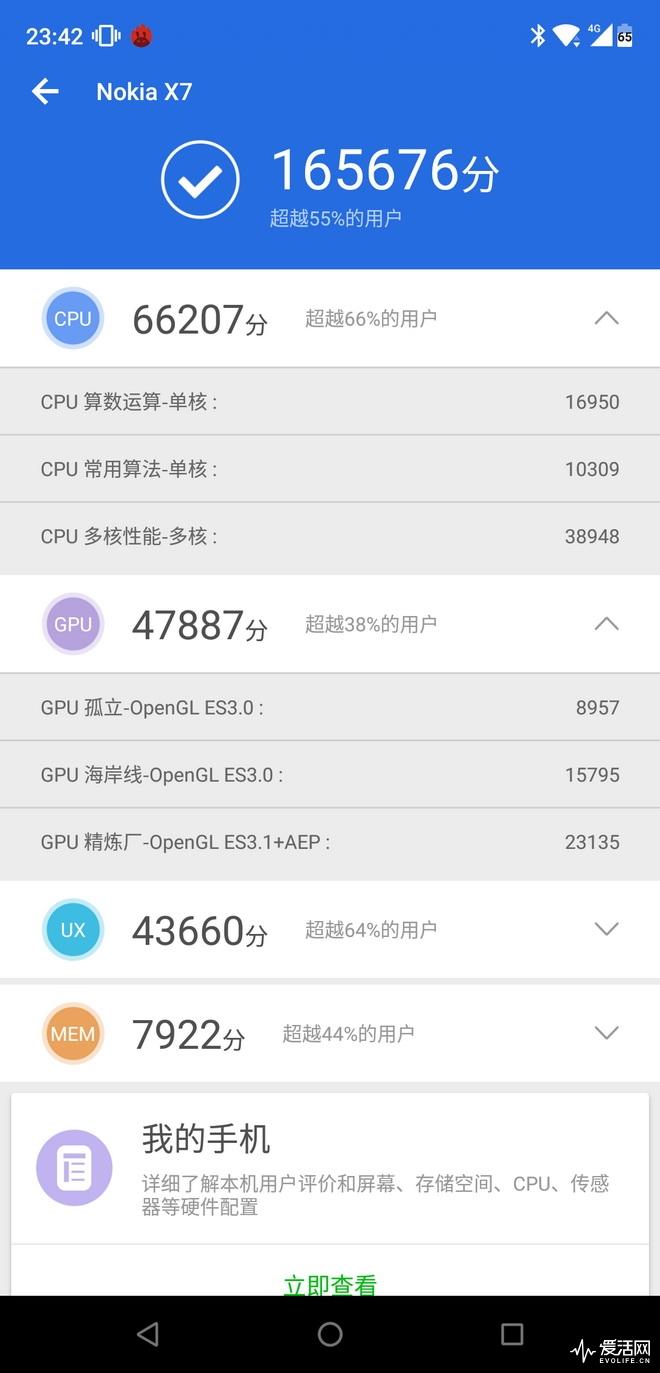Open recent apps overview
This screenshot has height=1373, width=660.
pyautogui.click(x=512, y=1334)
